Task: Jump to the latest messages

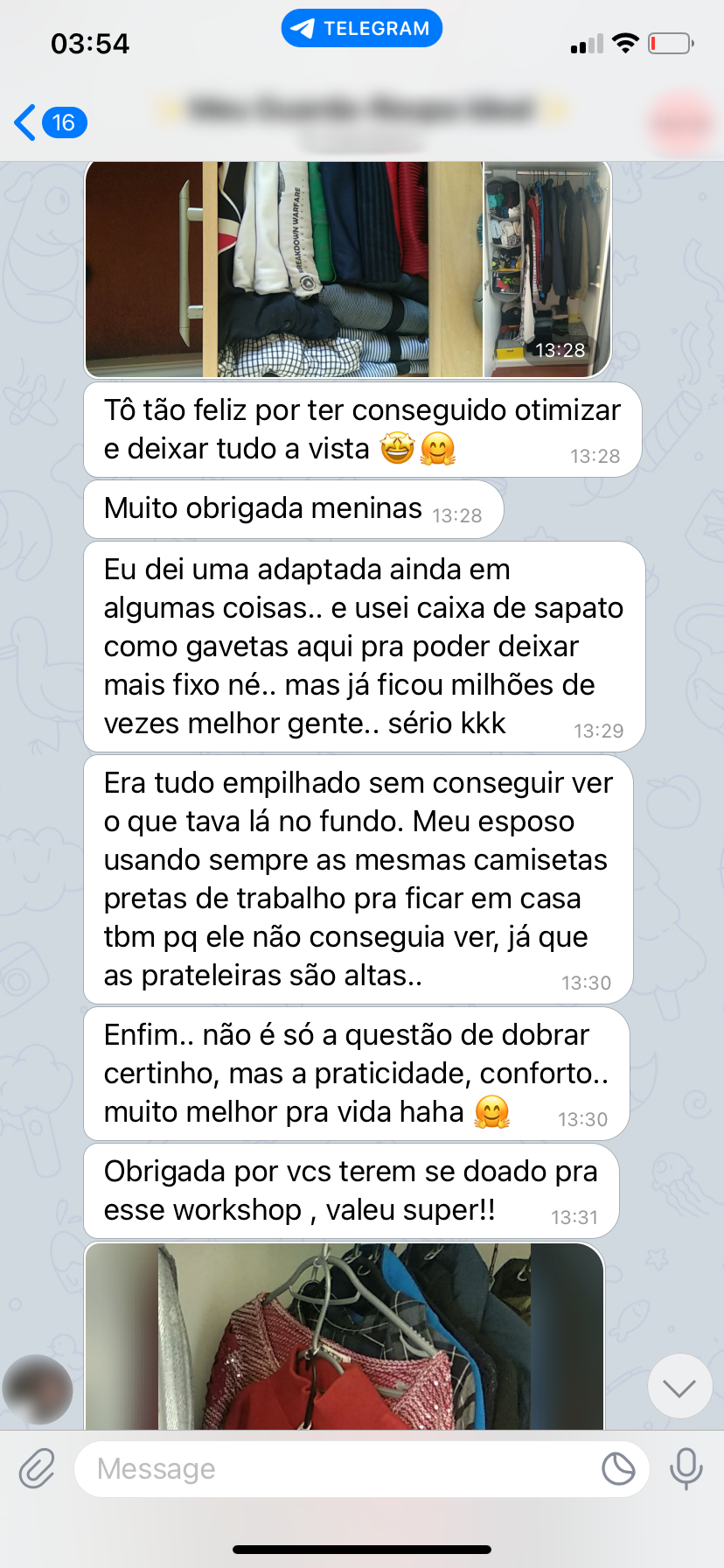Action: click(x=679, y=1387)
